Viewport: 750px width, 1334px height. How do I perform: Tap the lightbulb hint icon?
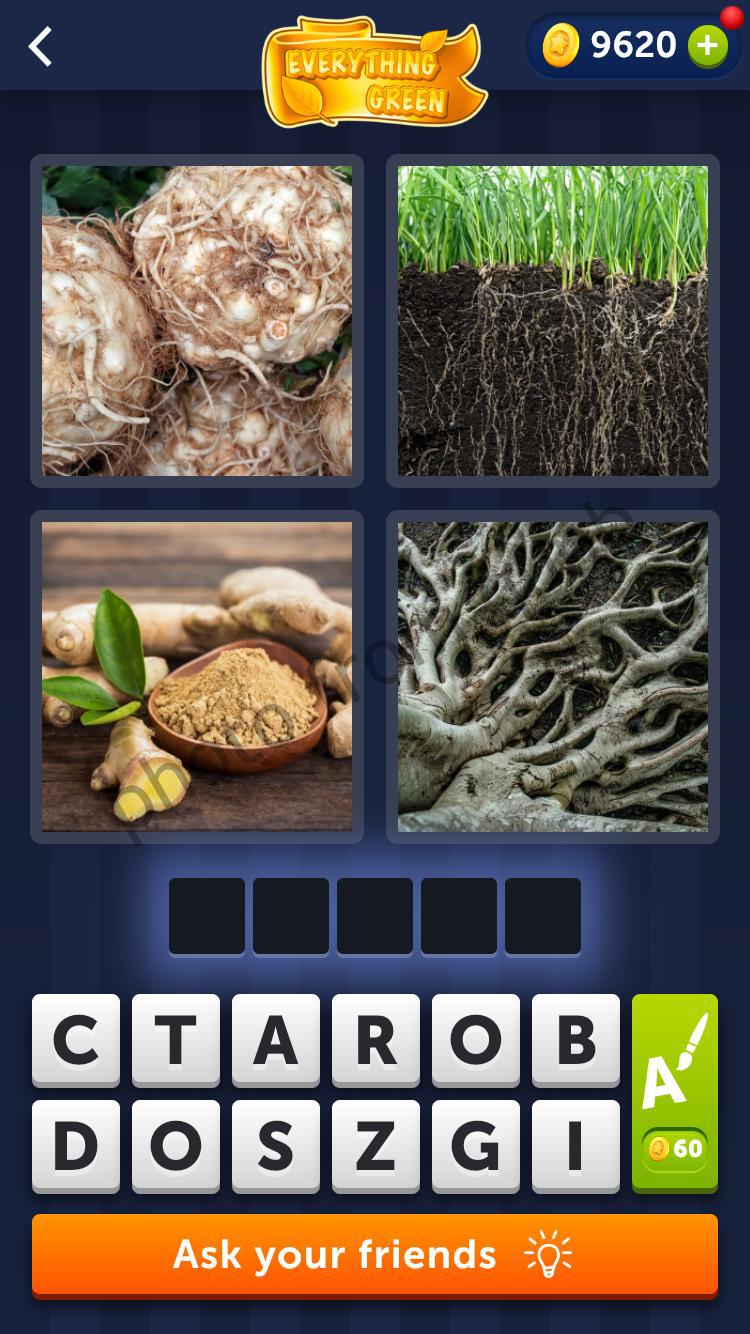pyautogui.click(x=548, y=1255)
